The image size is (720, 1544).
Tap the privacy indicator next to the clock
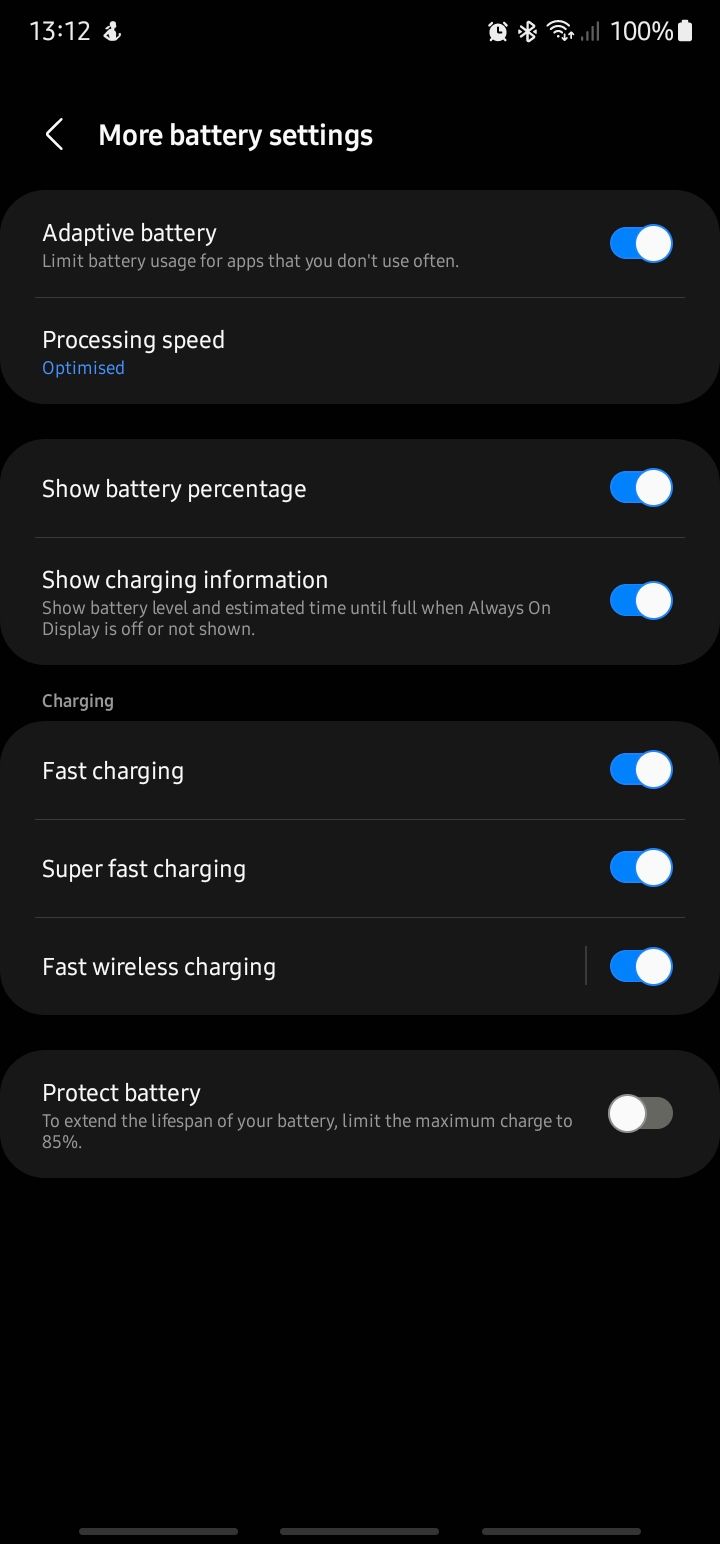110,31
